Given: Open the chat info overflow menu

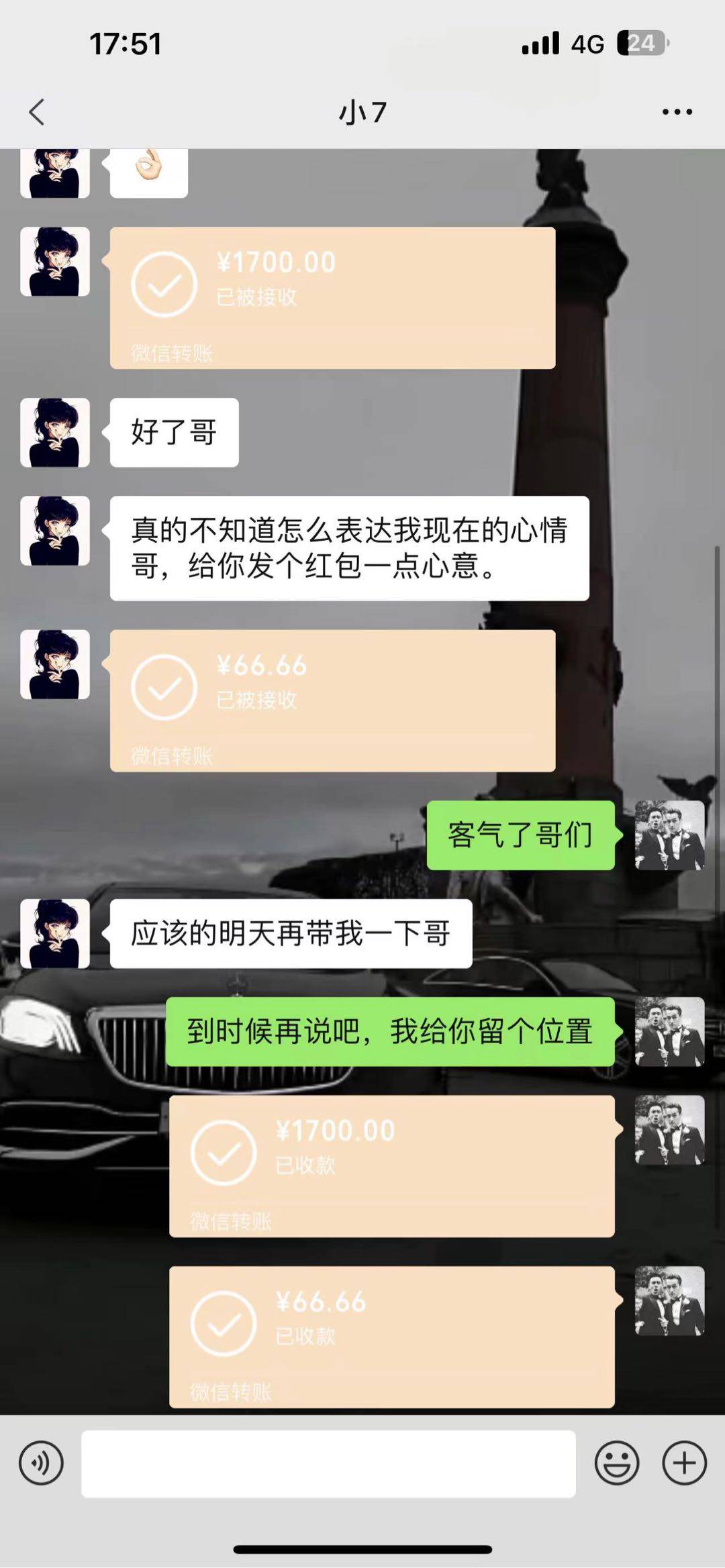Looking at the screenshot, I should (677, 112).
